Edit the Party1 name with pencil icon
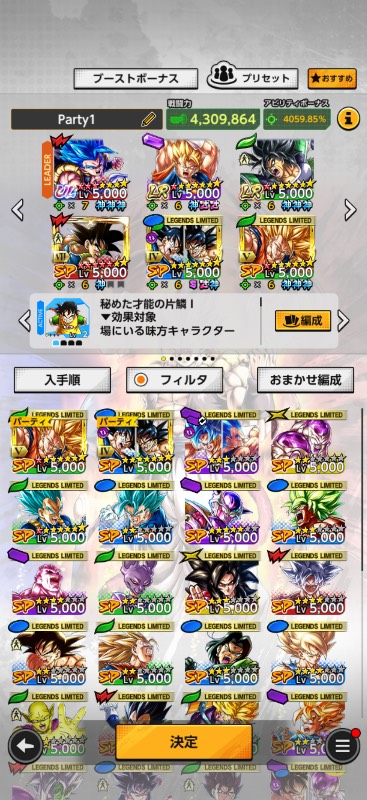This screenshot has width=367, height=800. 148,119
